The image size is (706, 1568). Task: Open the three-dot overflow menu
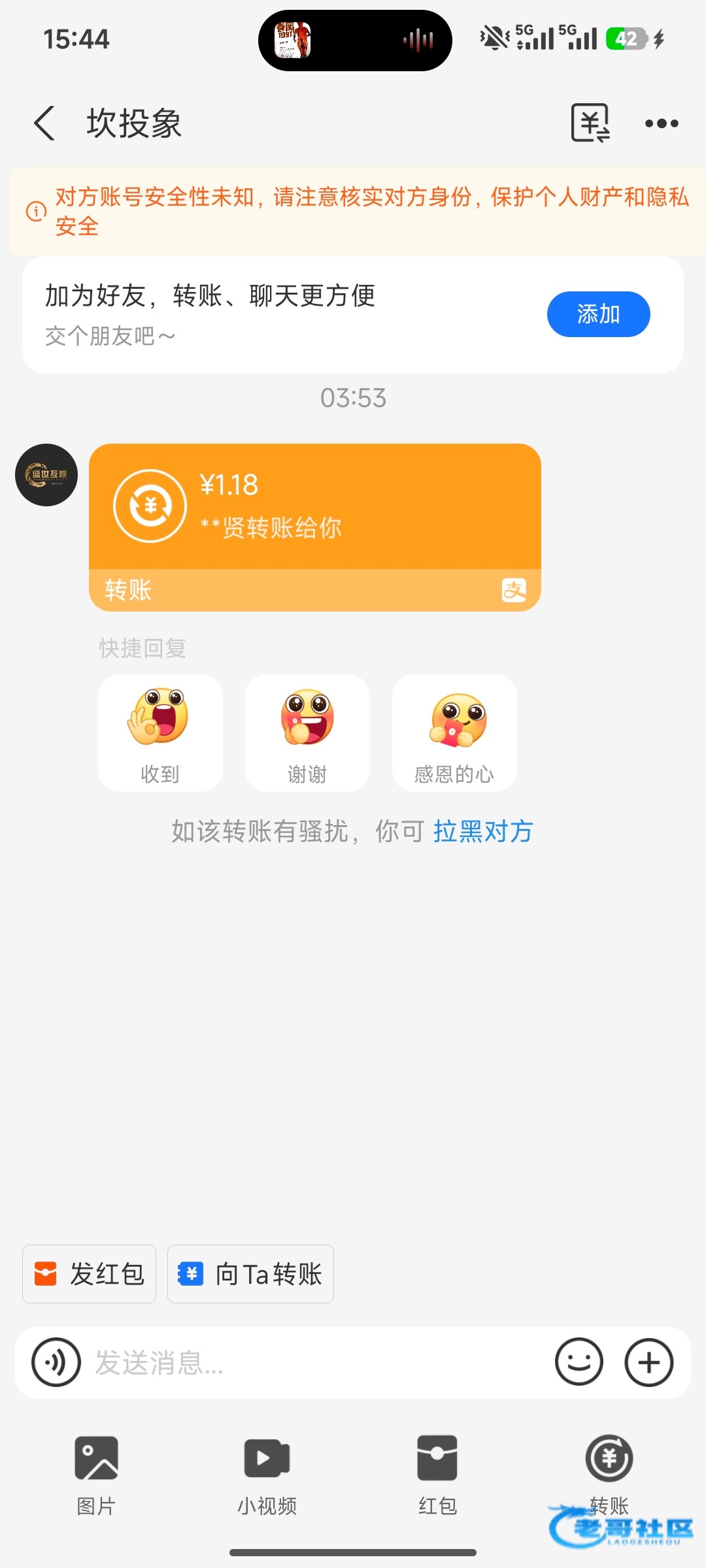pos(662,123)
